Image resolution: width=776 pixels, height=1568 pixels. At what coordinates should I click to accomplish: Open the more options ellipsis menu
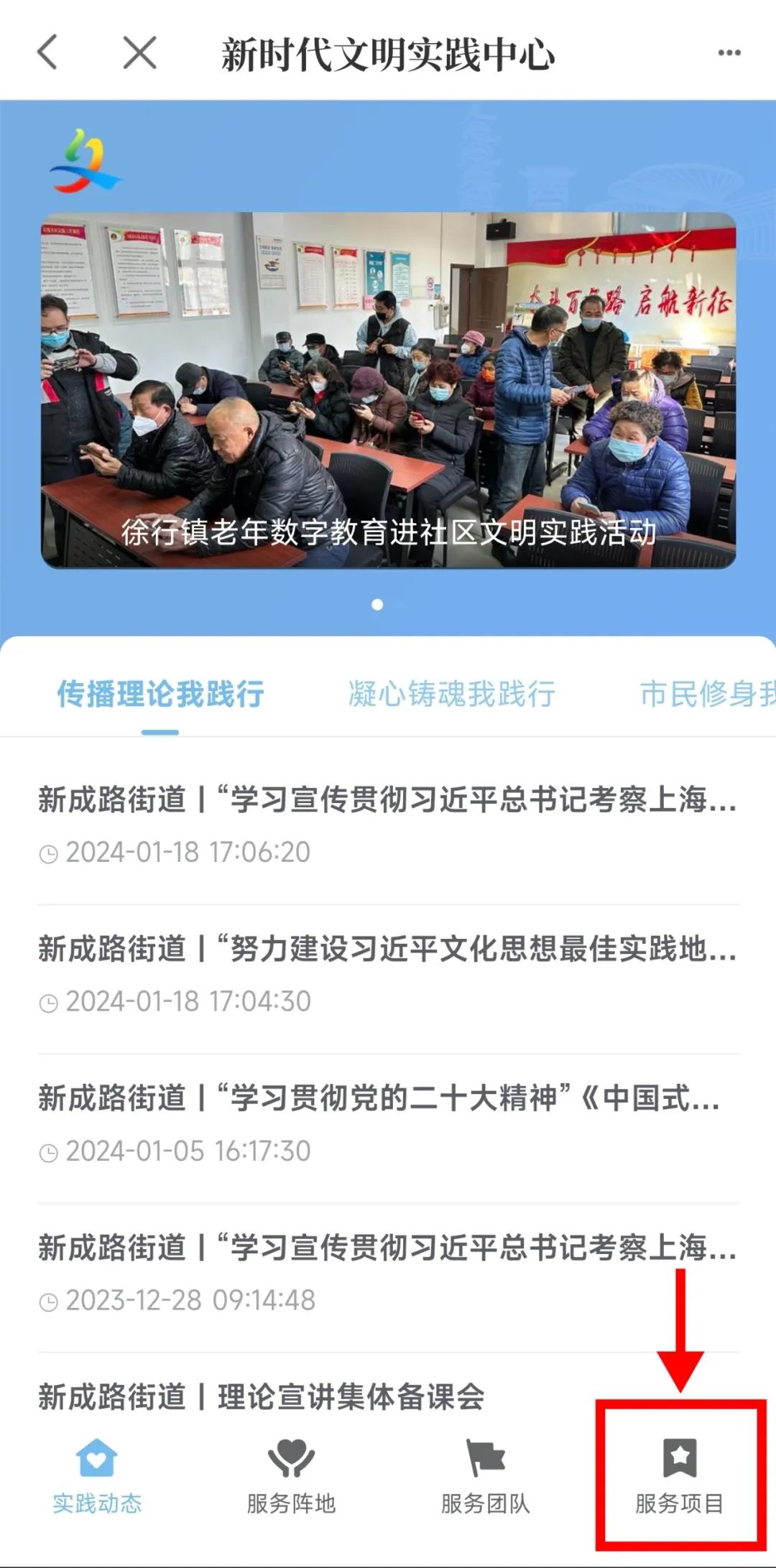728,52
